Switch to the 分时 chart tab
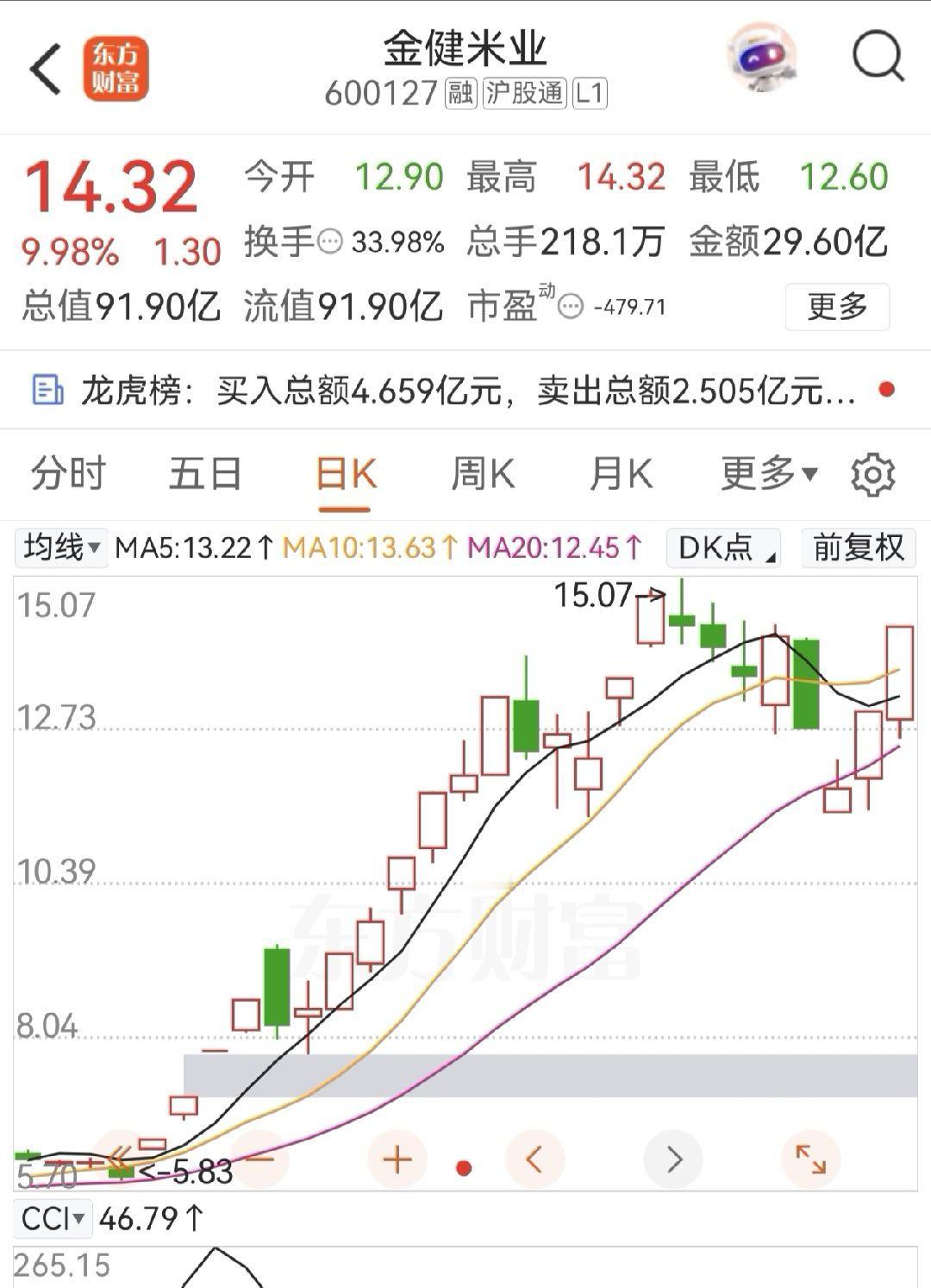 click(68, 474)
